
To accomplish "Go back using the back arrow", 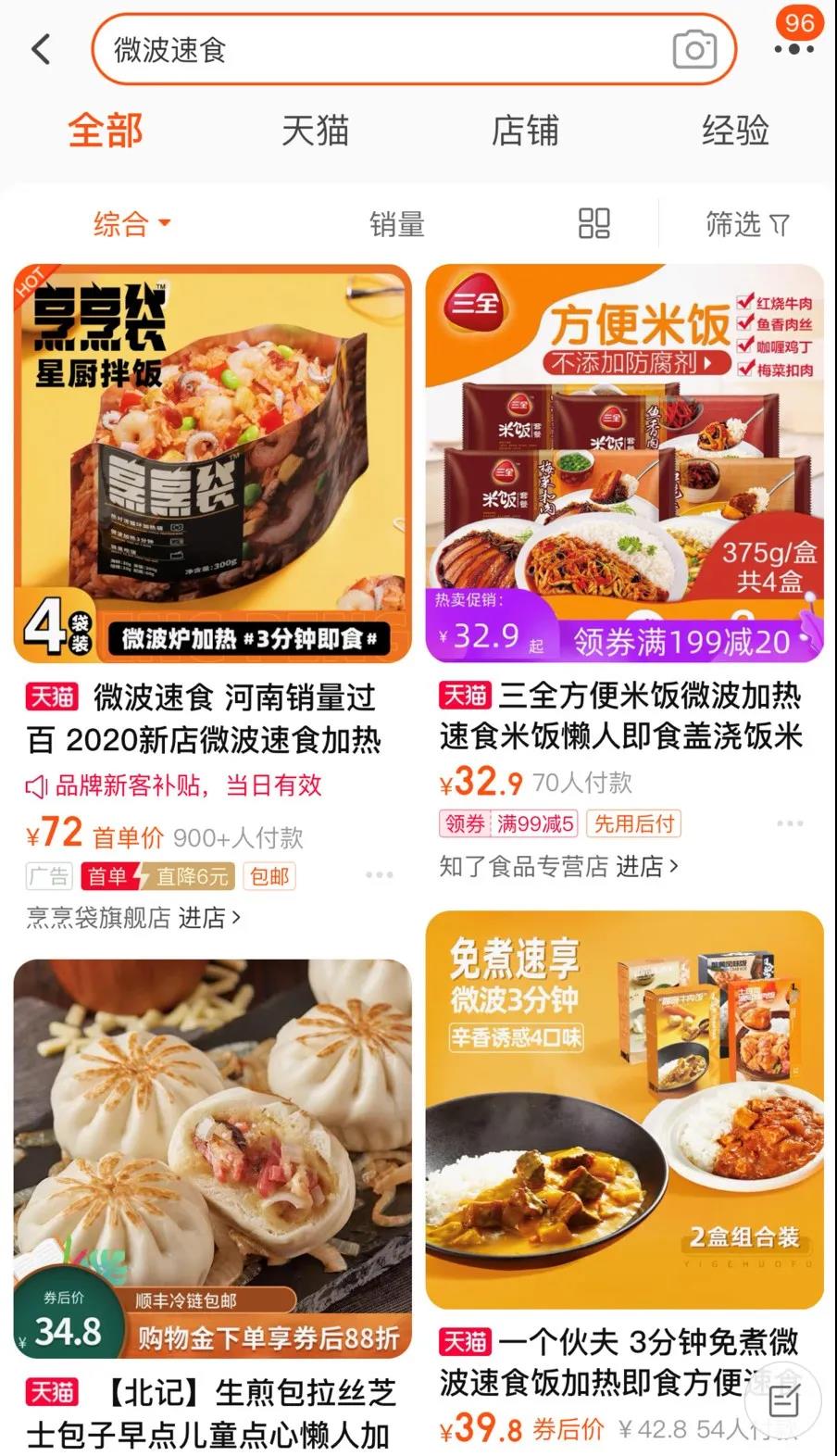I will pos(41,50).
